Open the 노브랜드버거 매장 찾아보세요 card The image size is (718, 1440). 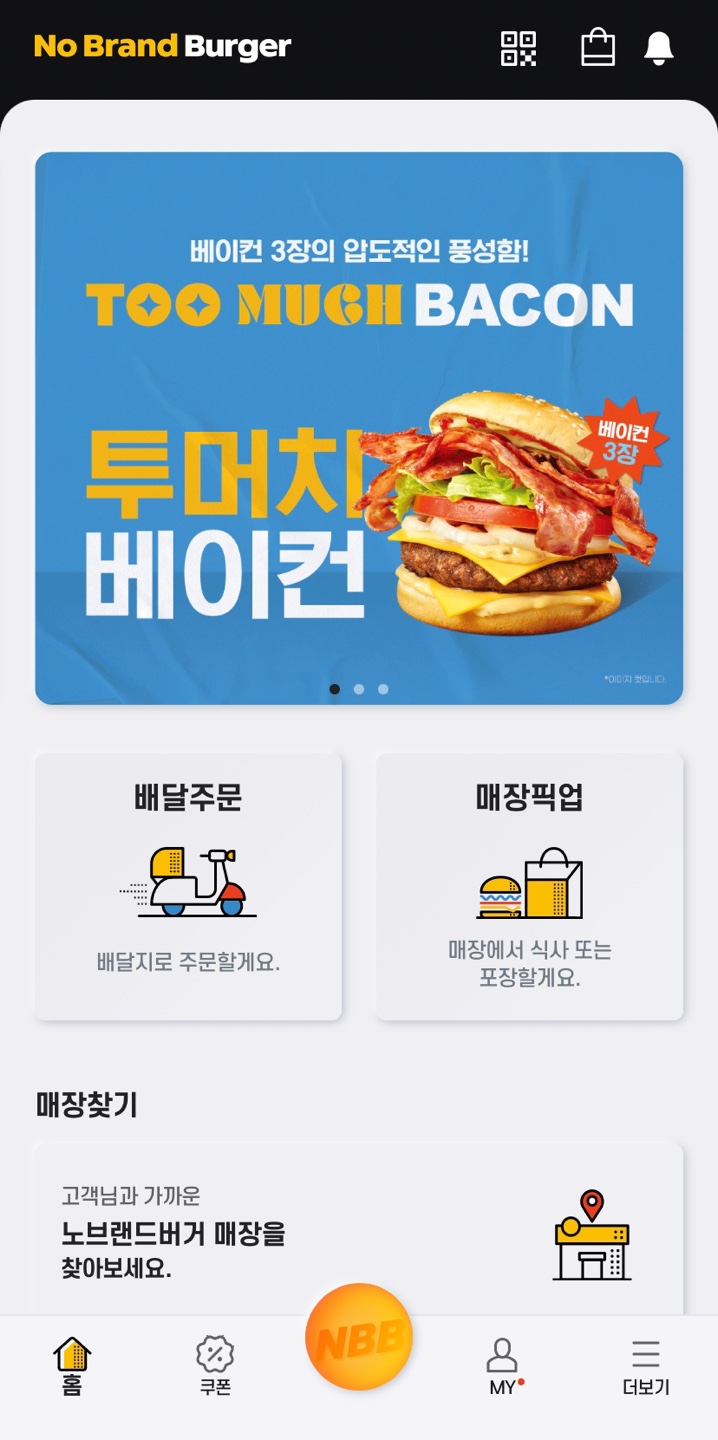coord(359,1232)
